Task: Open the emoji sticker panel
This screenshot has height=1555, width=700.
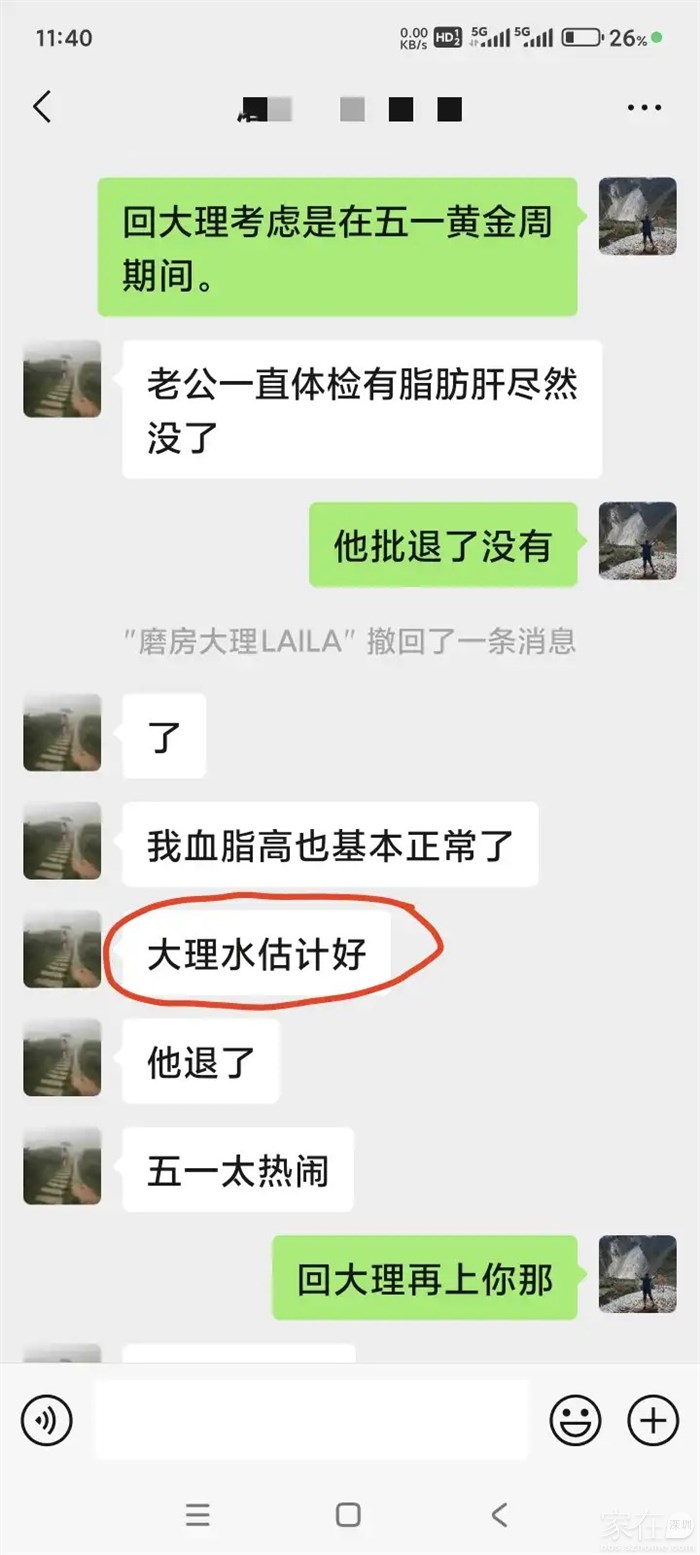Action: click(576, 1419)
